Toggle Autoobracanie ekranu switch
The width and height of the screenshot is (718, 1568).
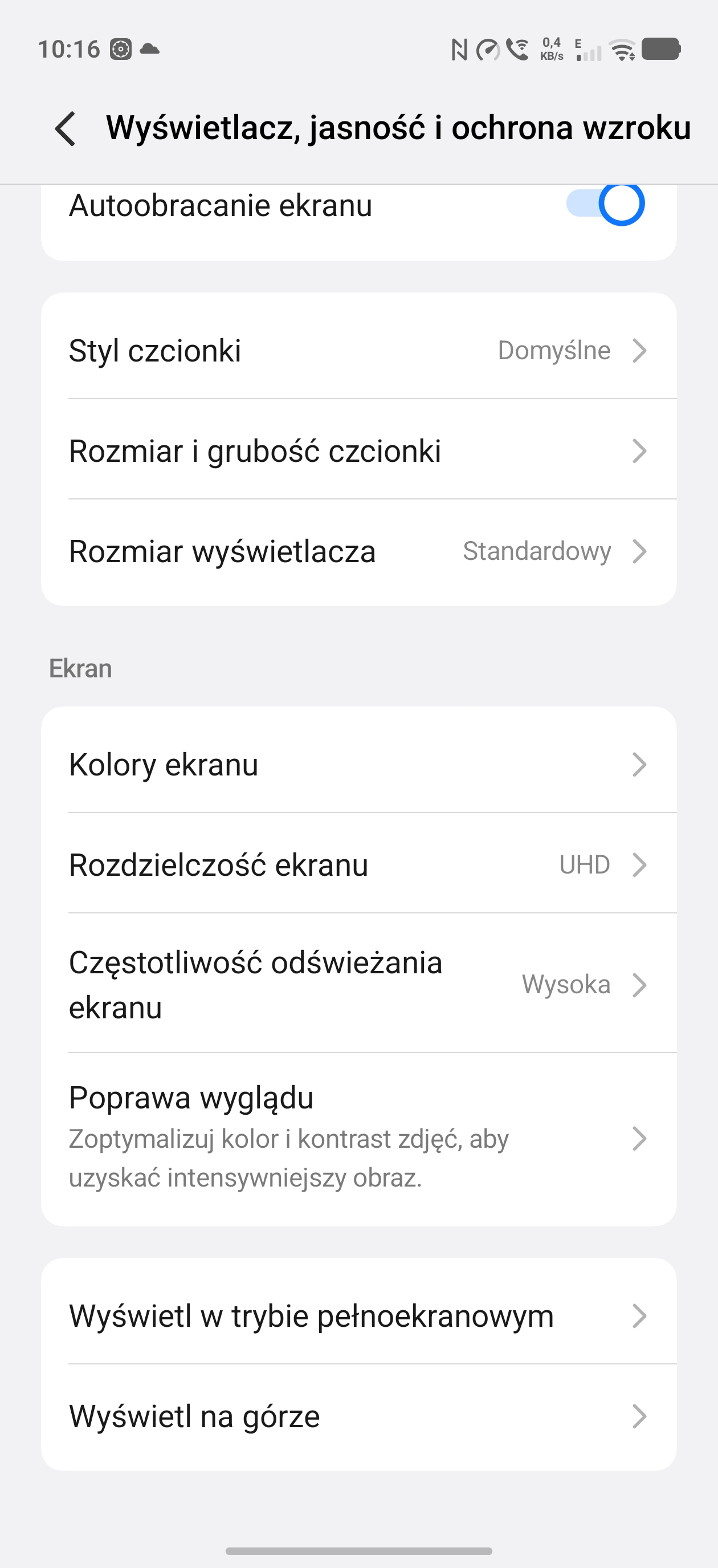click(605, 204)
